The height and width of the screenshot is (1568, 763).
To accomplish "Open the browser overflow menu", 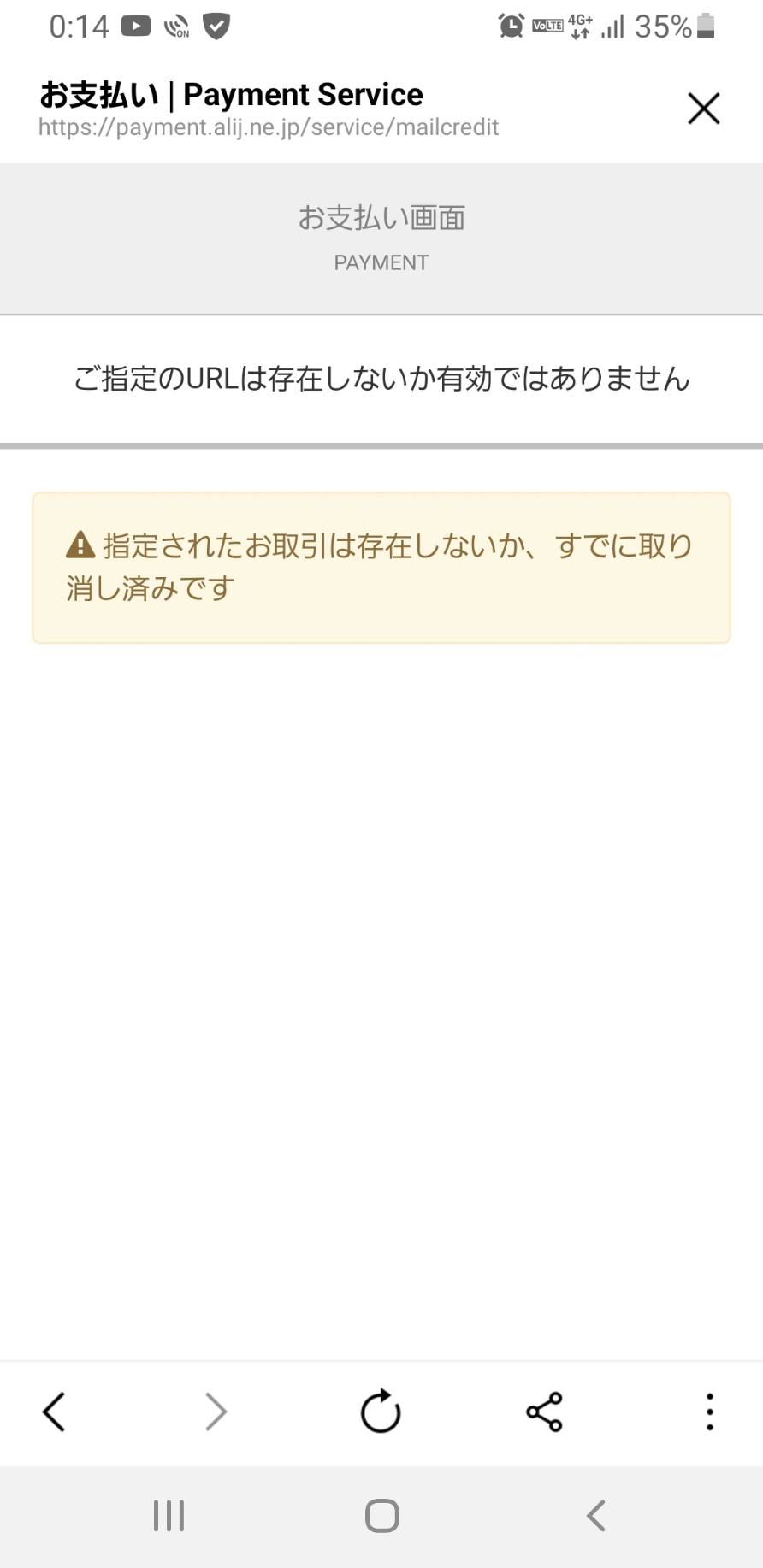I will click(x=709, y=1412).
